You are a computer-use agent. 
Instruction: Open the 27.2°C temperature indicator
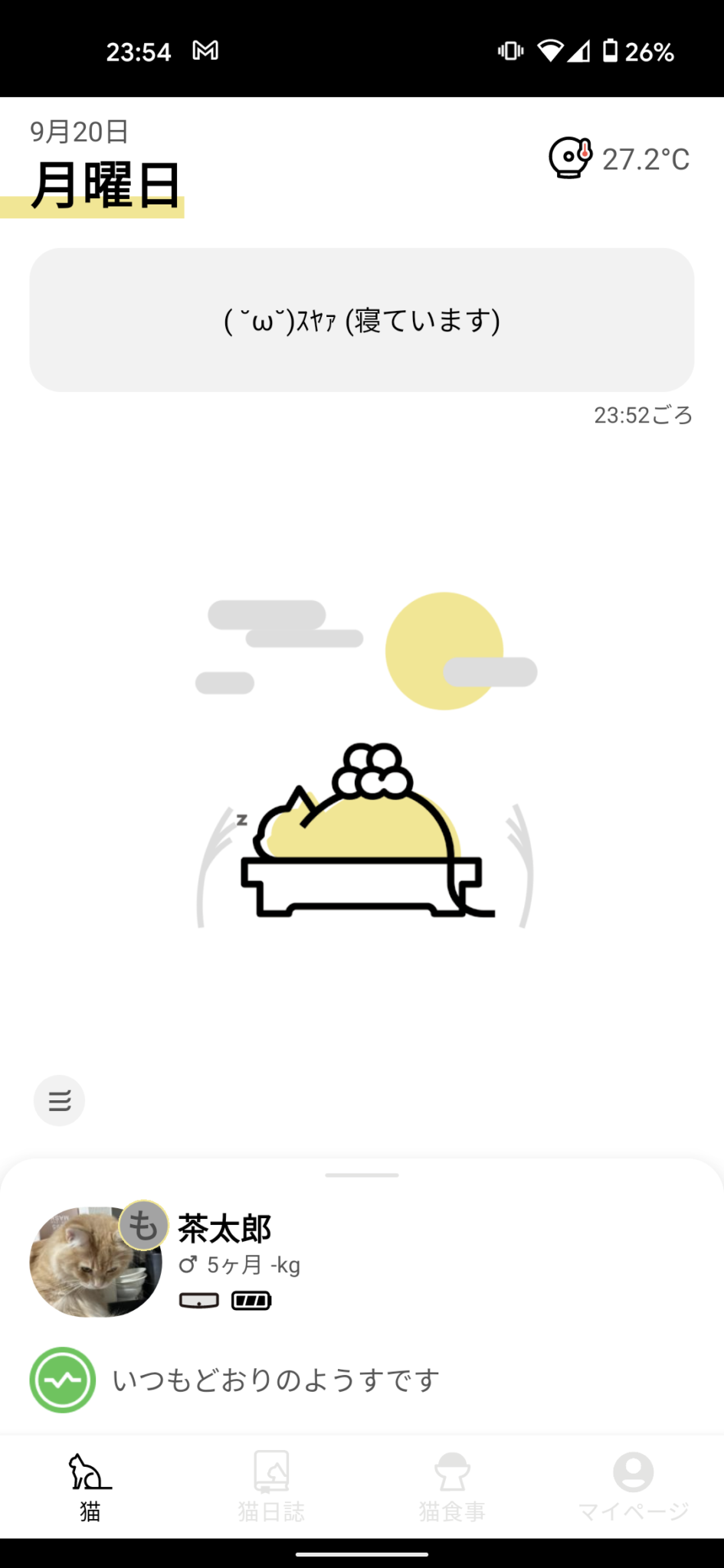tap(619, 158)
